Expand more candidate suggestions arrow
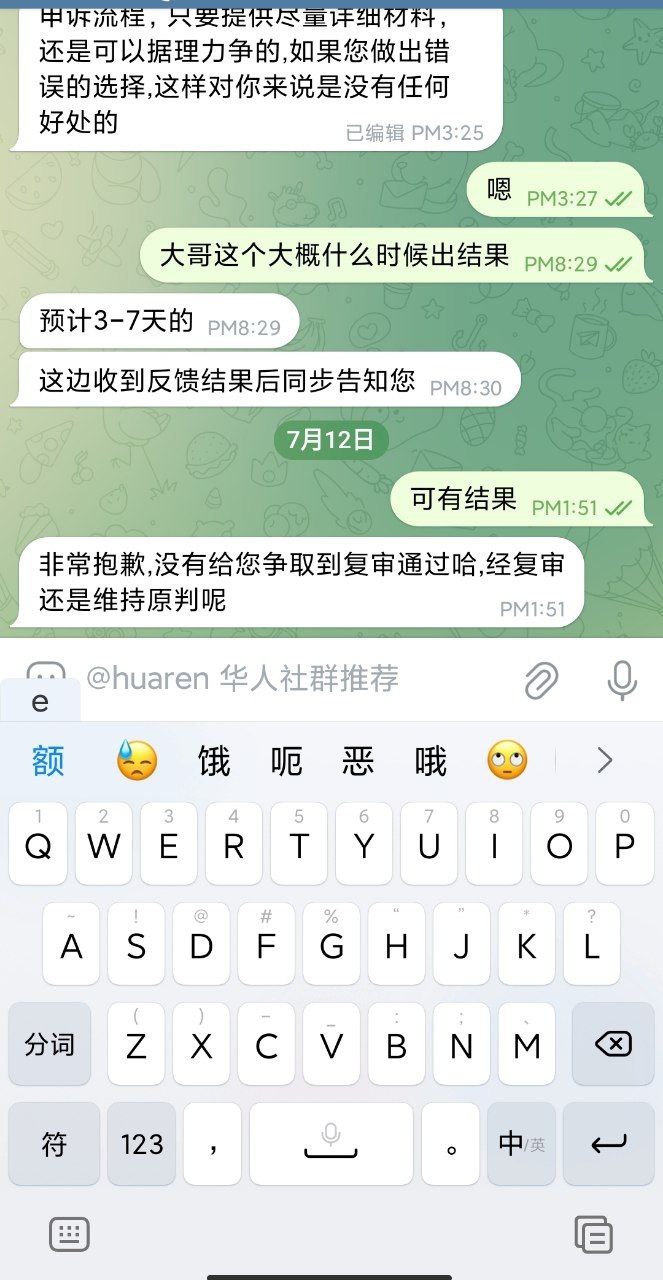This screenshot has width=663, height=1280. [x=604, y=761]
